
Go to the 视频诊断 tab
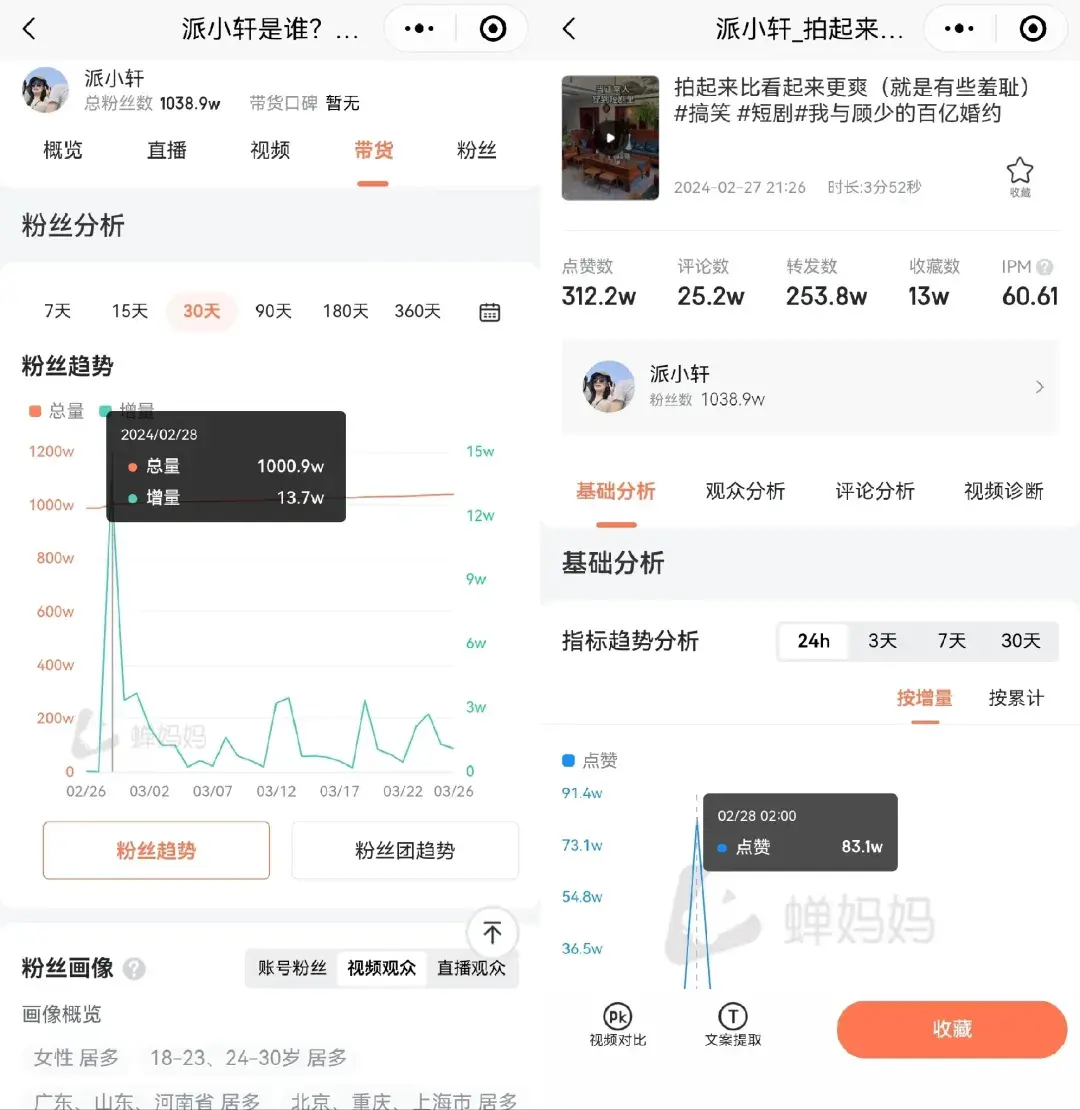tap(1003, 491)
